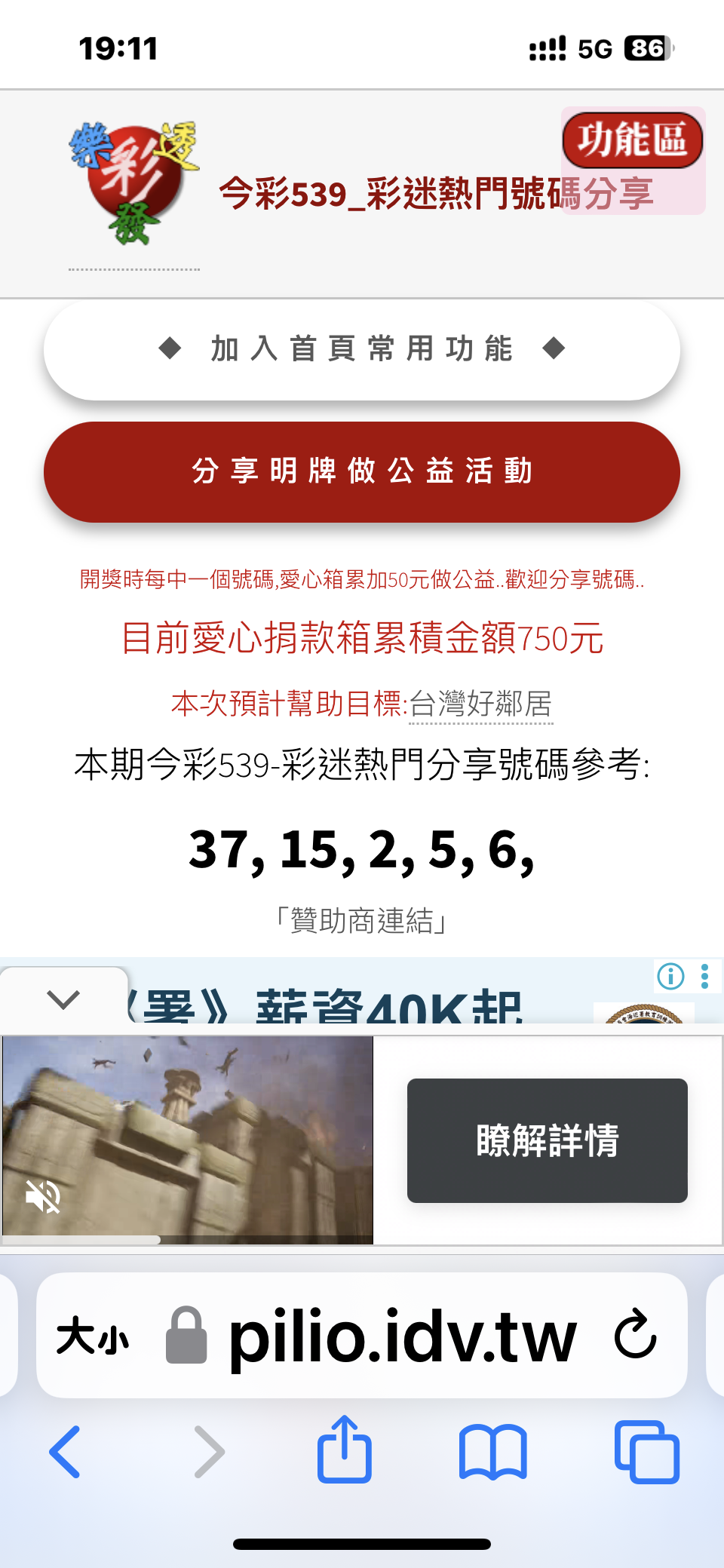Open the 功能區 menu button

point(632,140)
